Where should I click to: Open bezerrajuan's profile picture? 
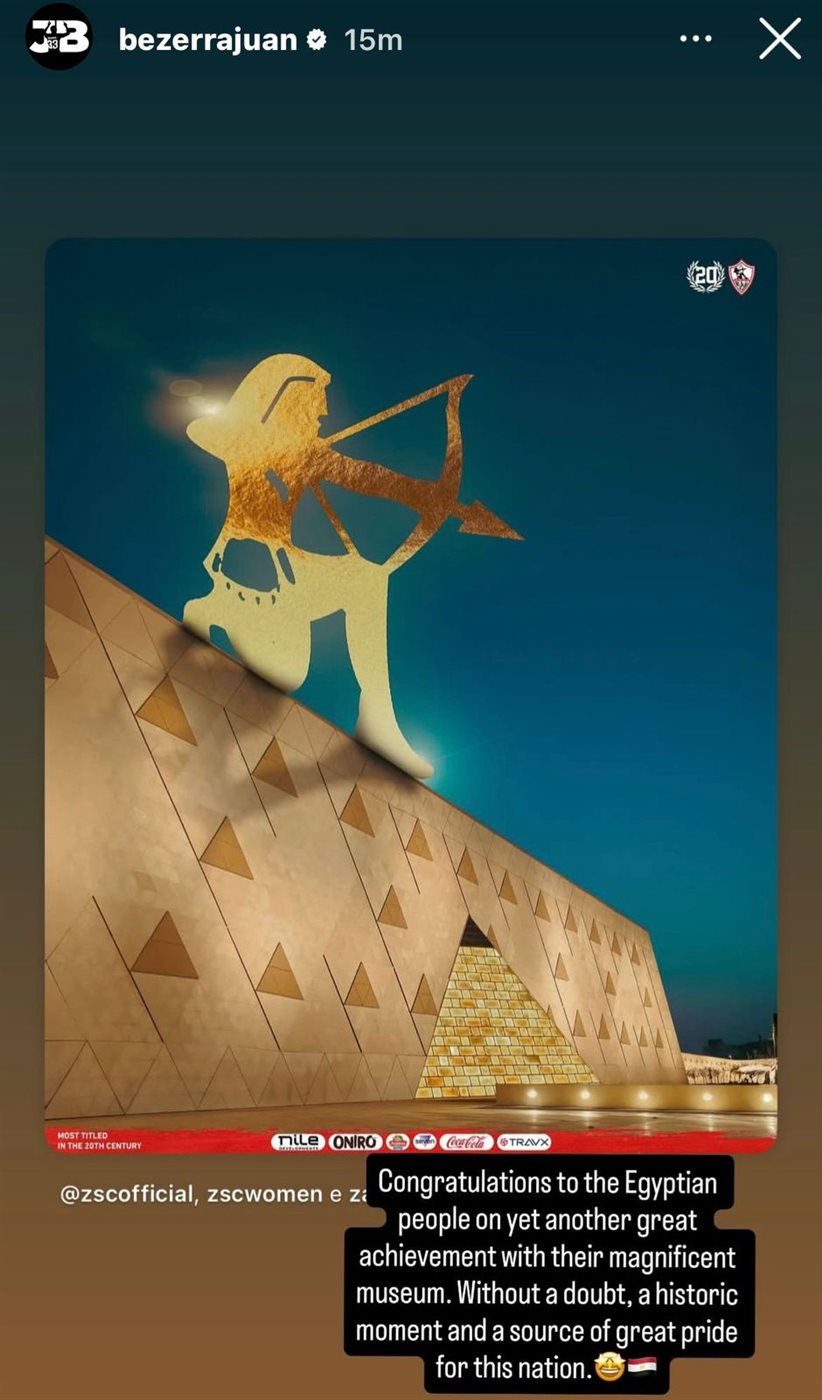pos(58,37)
